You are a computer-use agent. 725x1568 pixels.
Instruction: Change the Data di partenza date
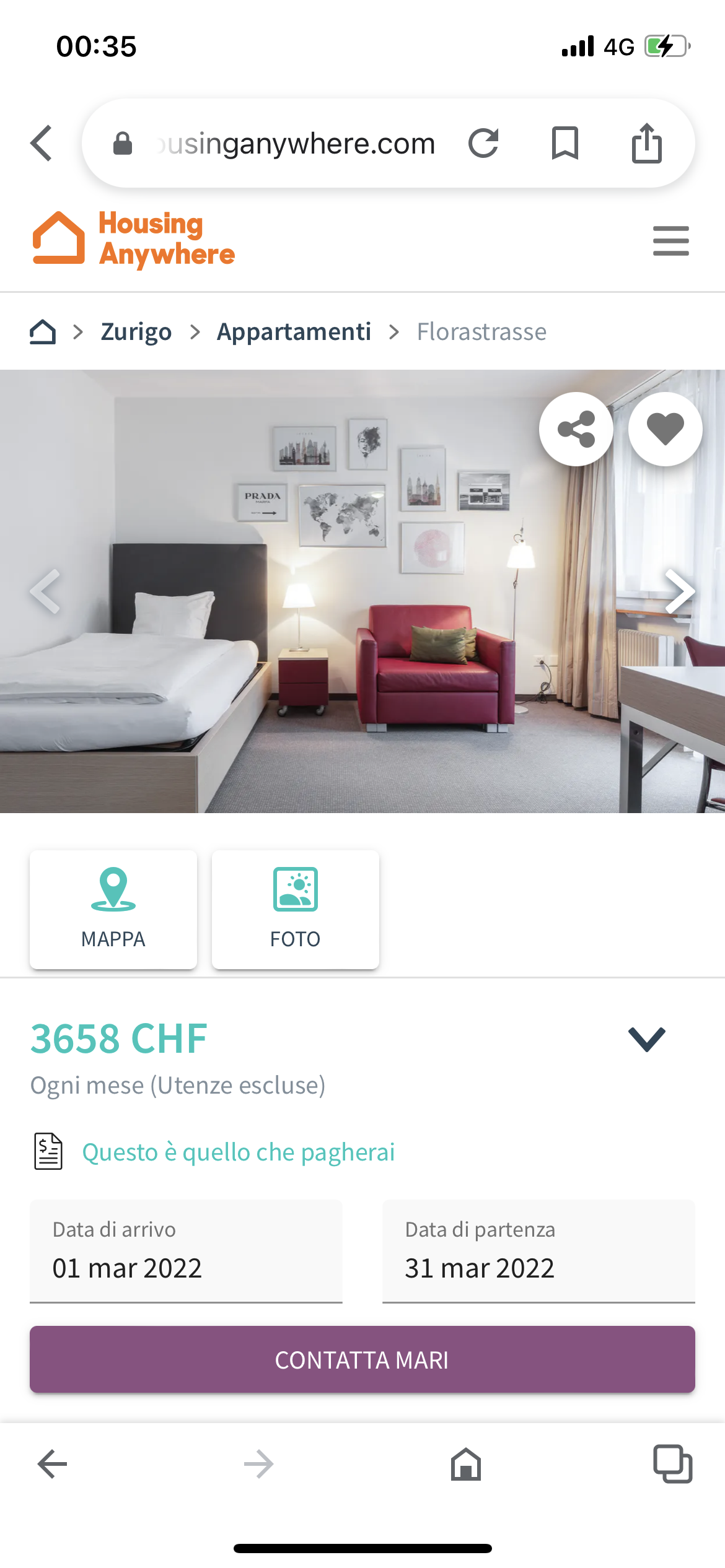(538, 1251)
